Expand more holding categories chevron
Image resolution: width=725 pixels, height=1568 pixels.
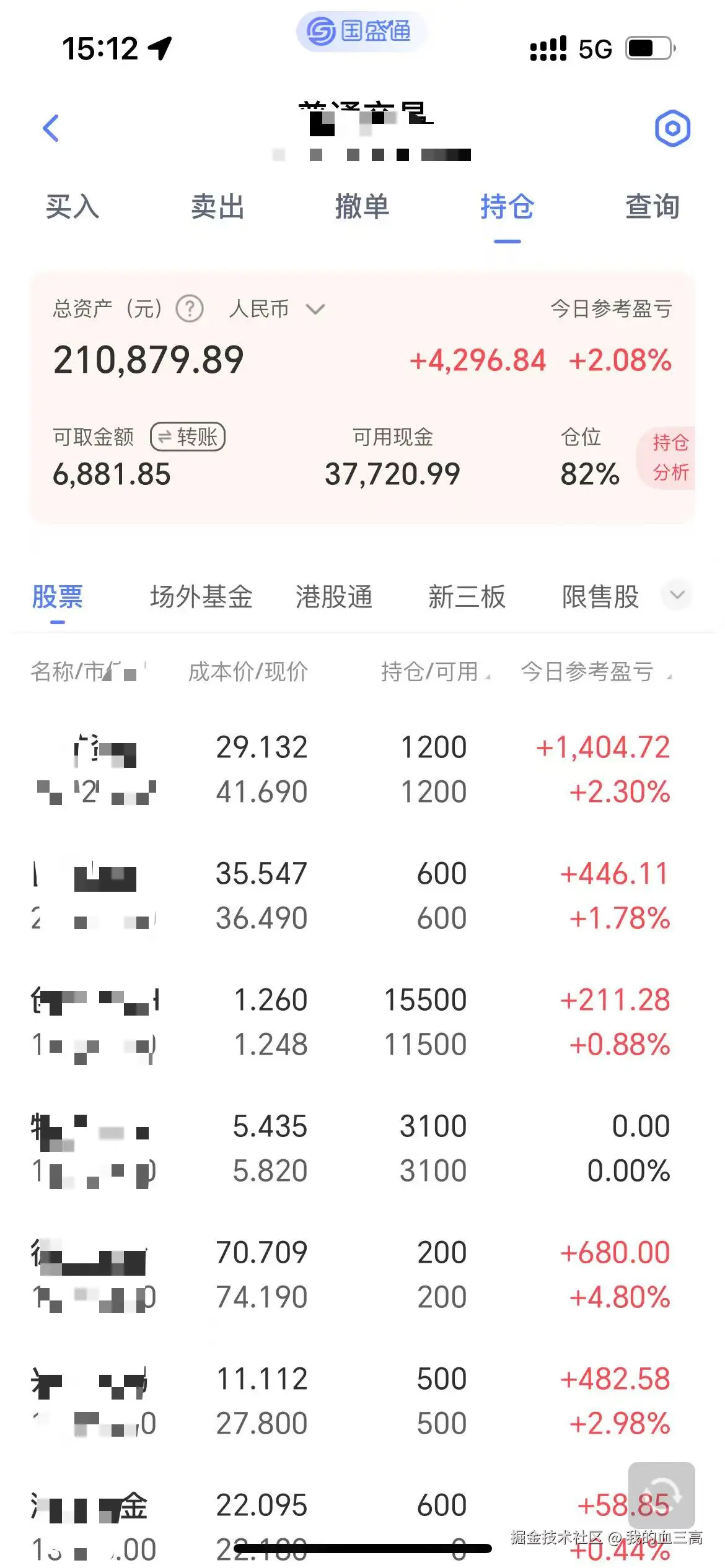pos(677,595)
